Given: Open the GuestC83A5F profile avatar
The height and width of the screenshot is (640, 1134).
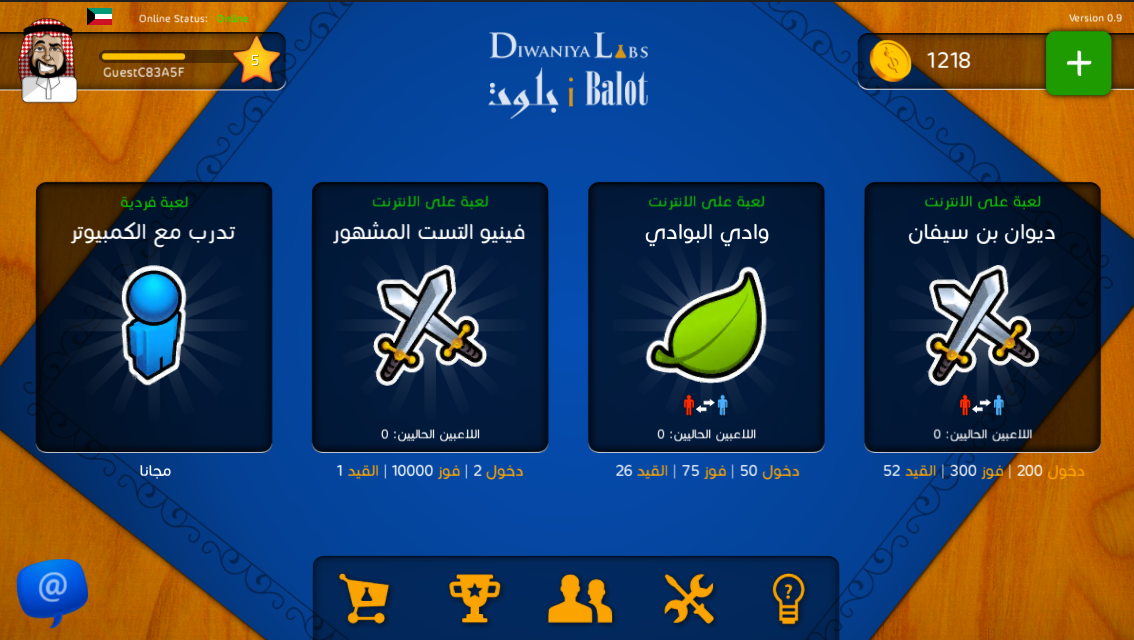Looking at the screenshot, I should tap(48, 62).
